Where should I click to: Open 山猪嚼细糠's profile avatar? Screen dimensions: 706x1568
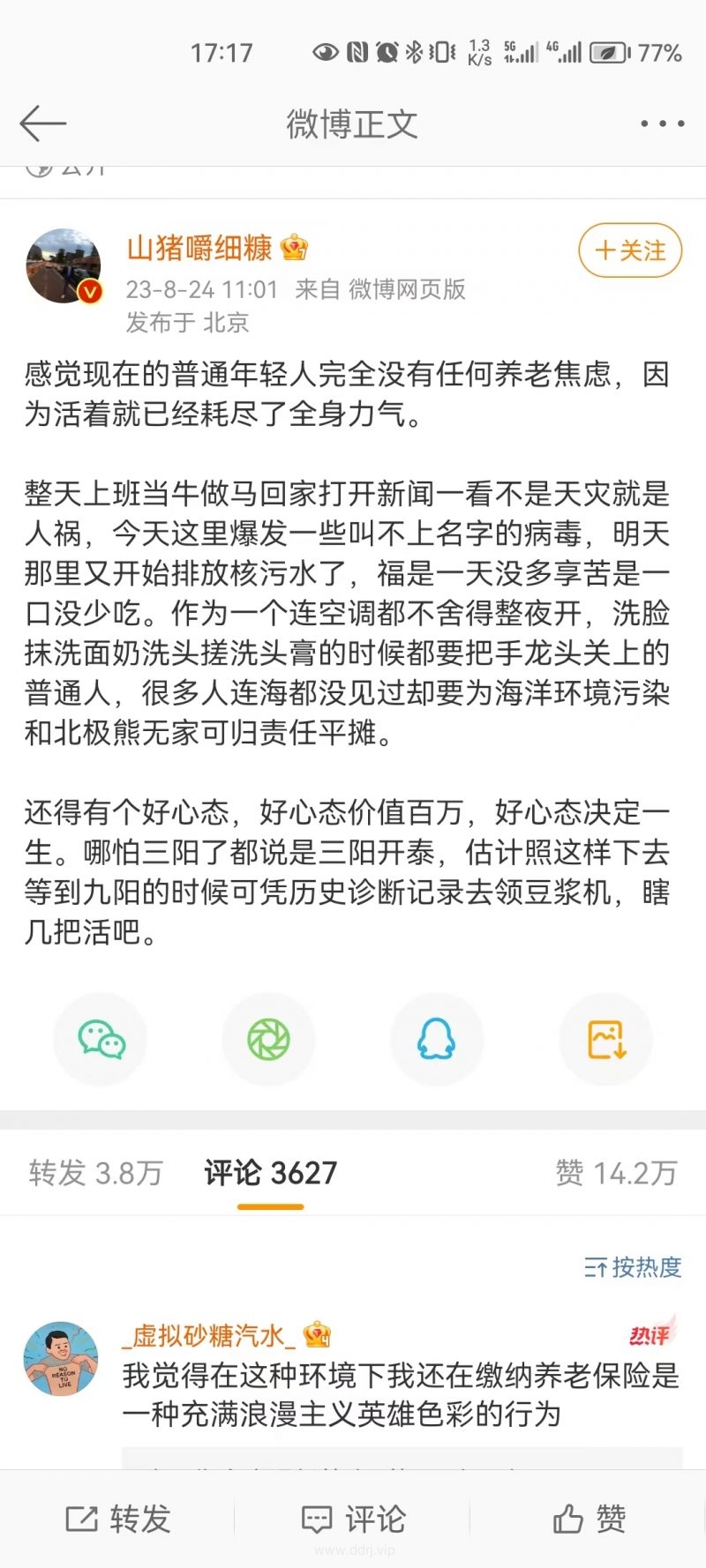64,266
